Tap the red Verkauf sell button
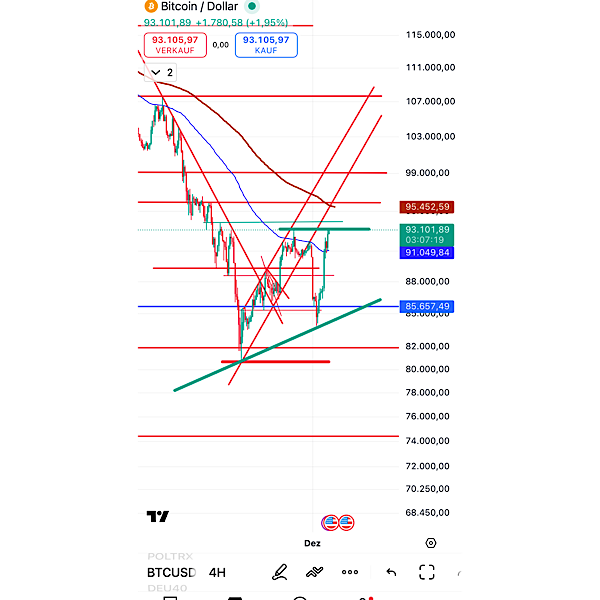The image size is (600, 600). point(176,44)
